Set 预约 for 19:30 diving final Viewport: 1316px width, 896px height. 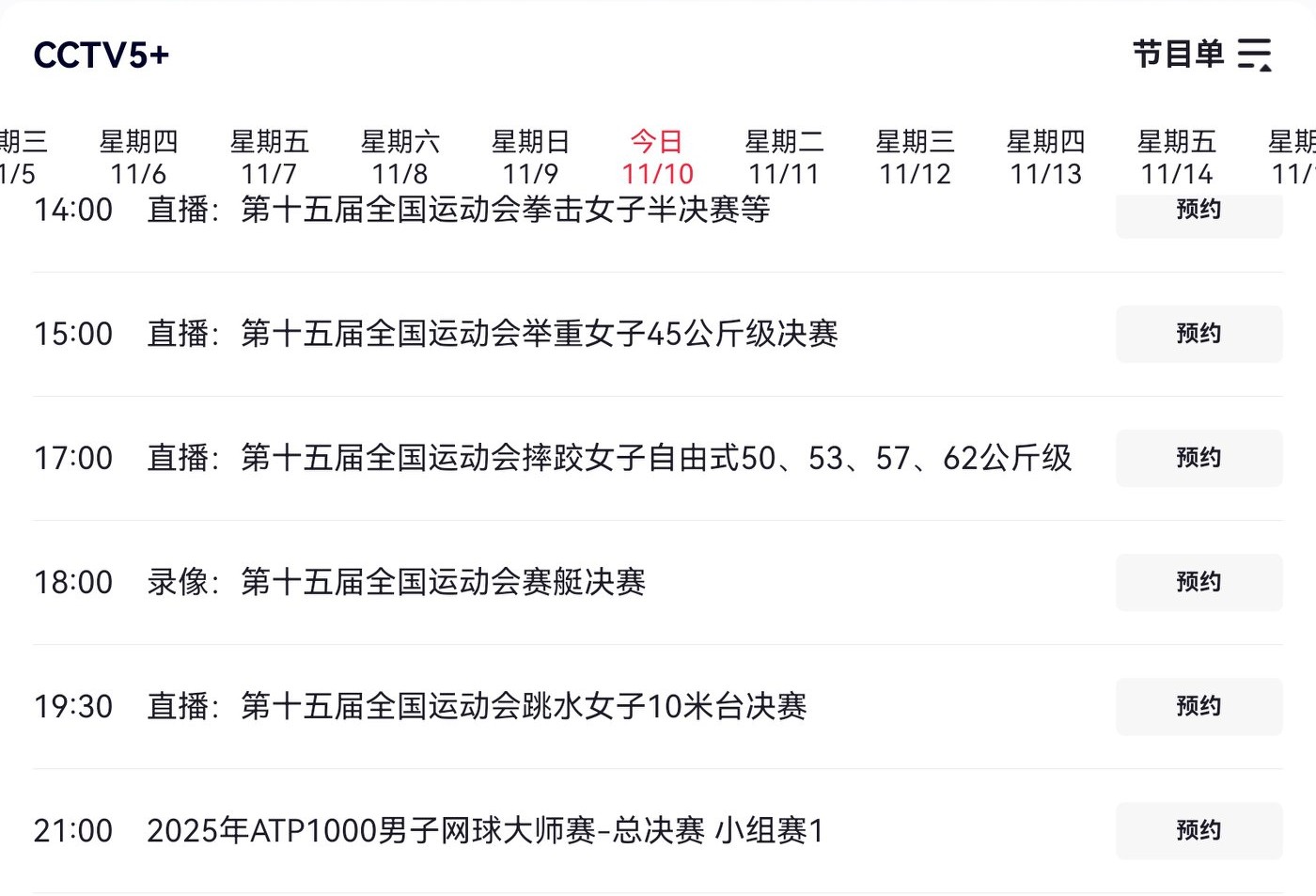1198,706
